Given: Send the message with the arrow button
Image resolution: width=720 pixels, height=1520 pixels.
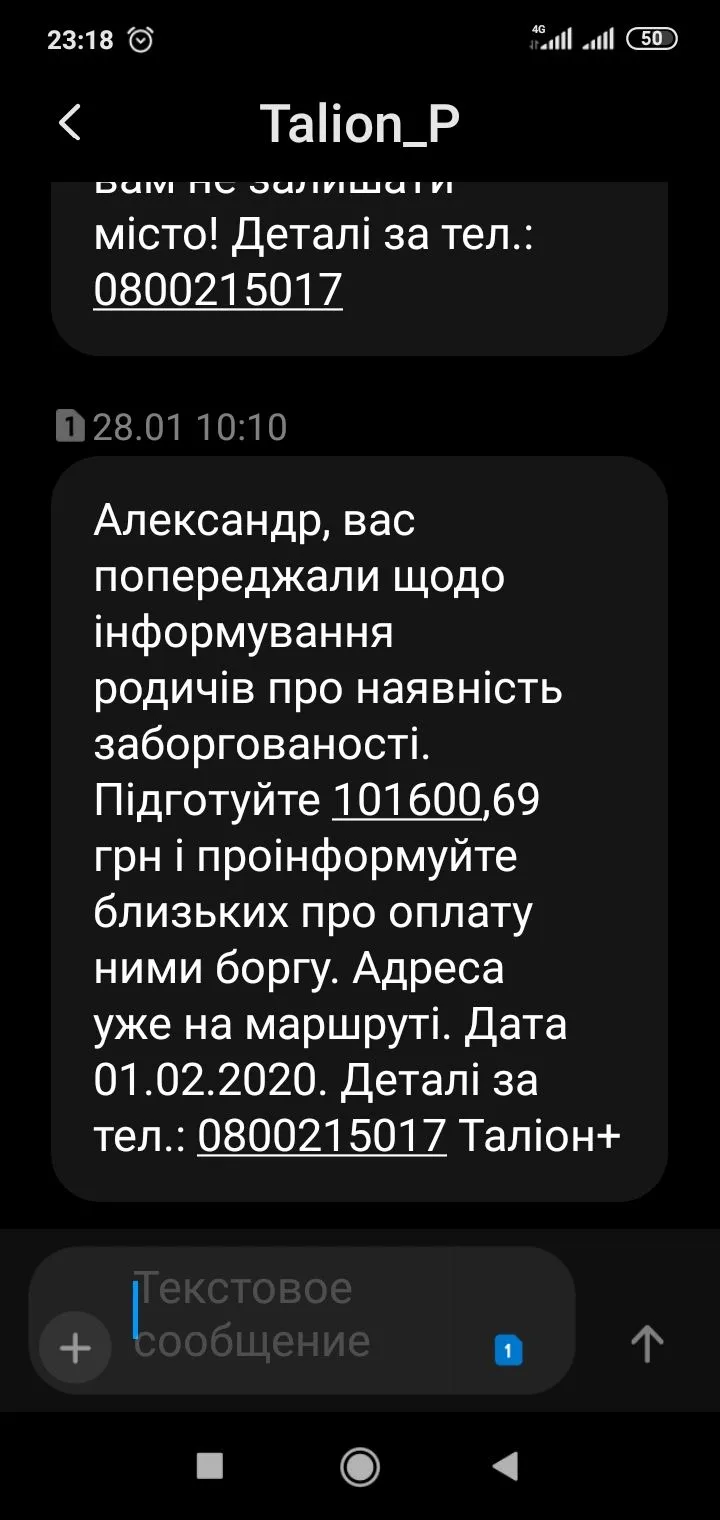Looking at the screenshot, I should 646,1343.
